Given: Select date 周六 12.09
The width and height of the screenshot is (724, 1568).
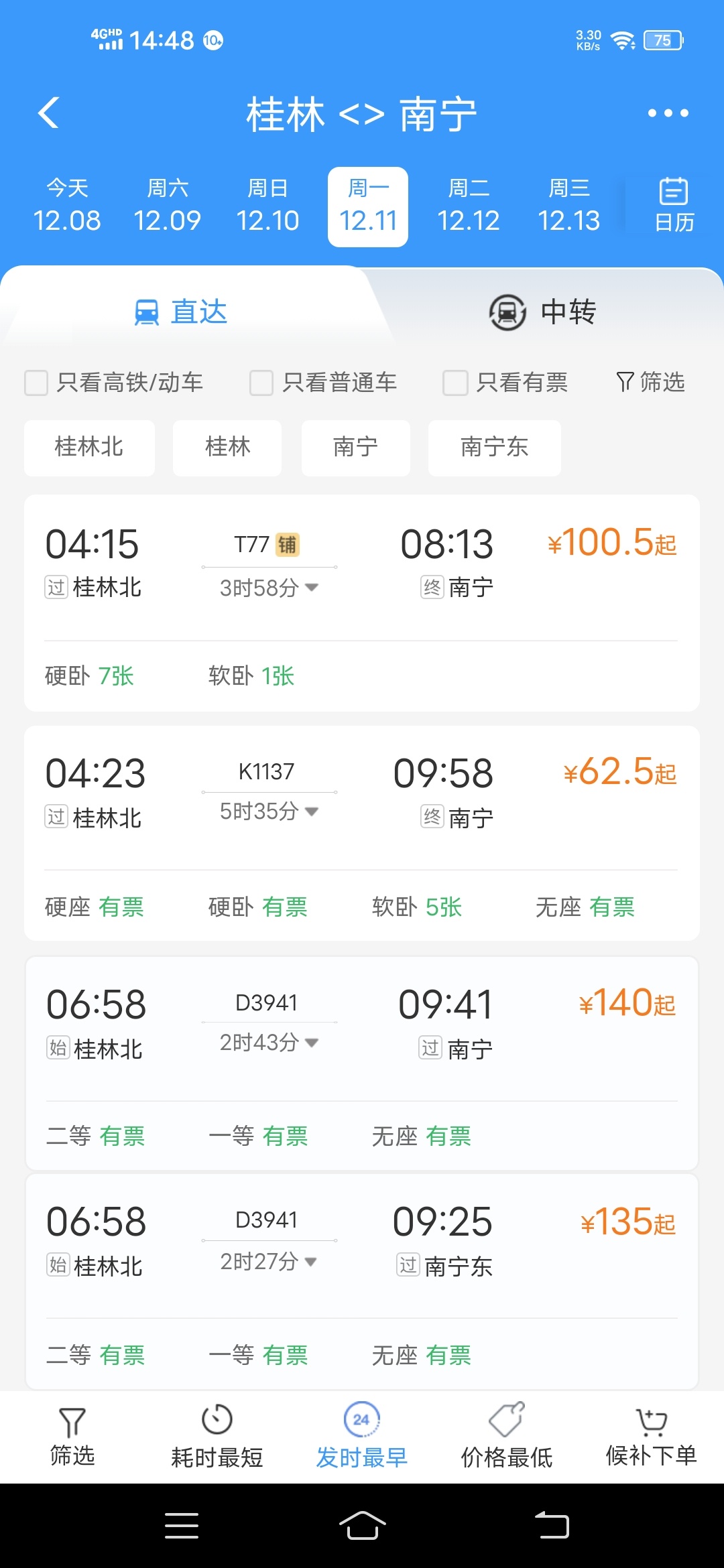Looking at the screenshot, I should pyautogui.click(x=167, y=206).
